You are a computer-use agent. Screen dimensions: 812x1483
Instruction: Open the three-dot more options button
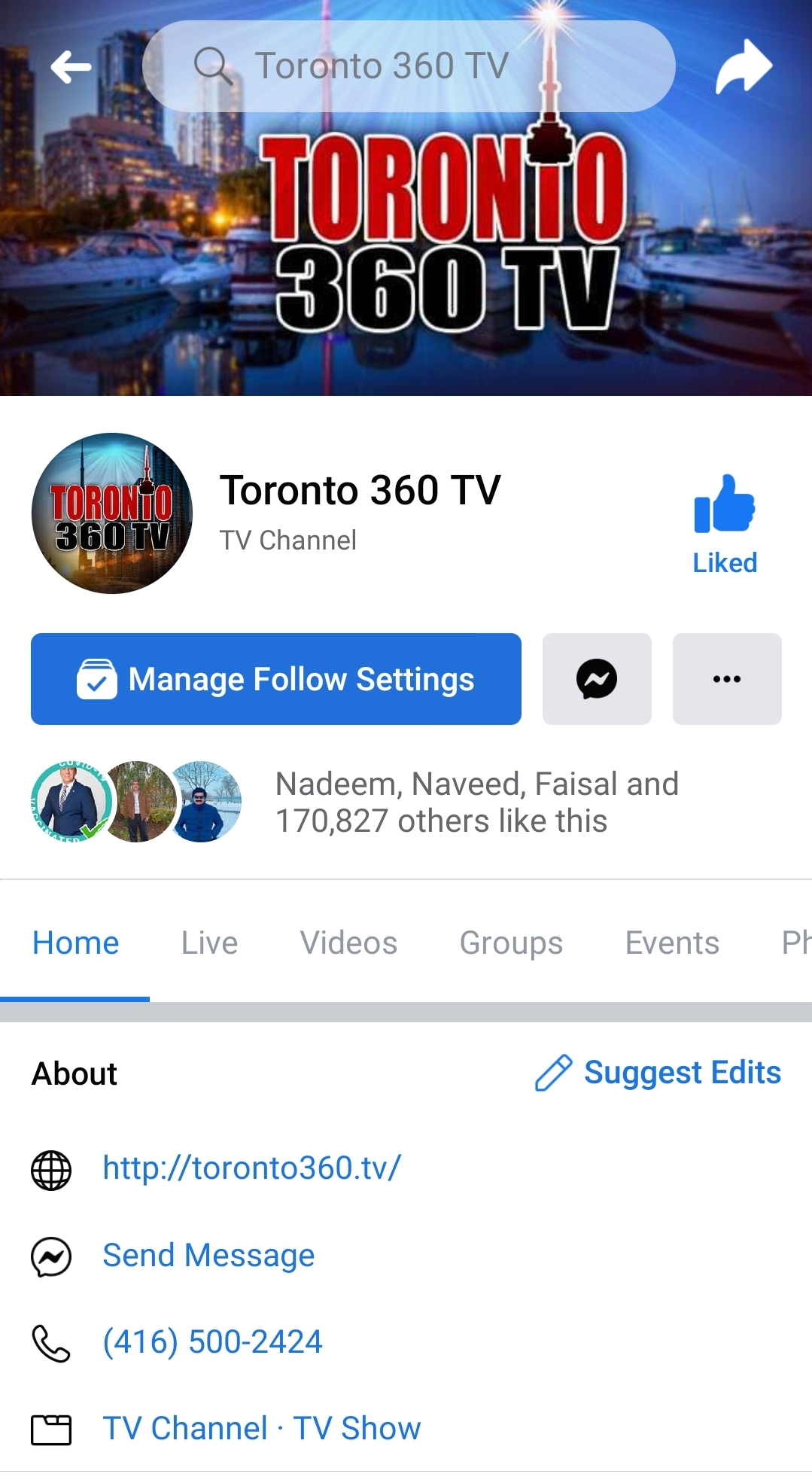726,679
